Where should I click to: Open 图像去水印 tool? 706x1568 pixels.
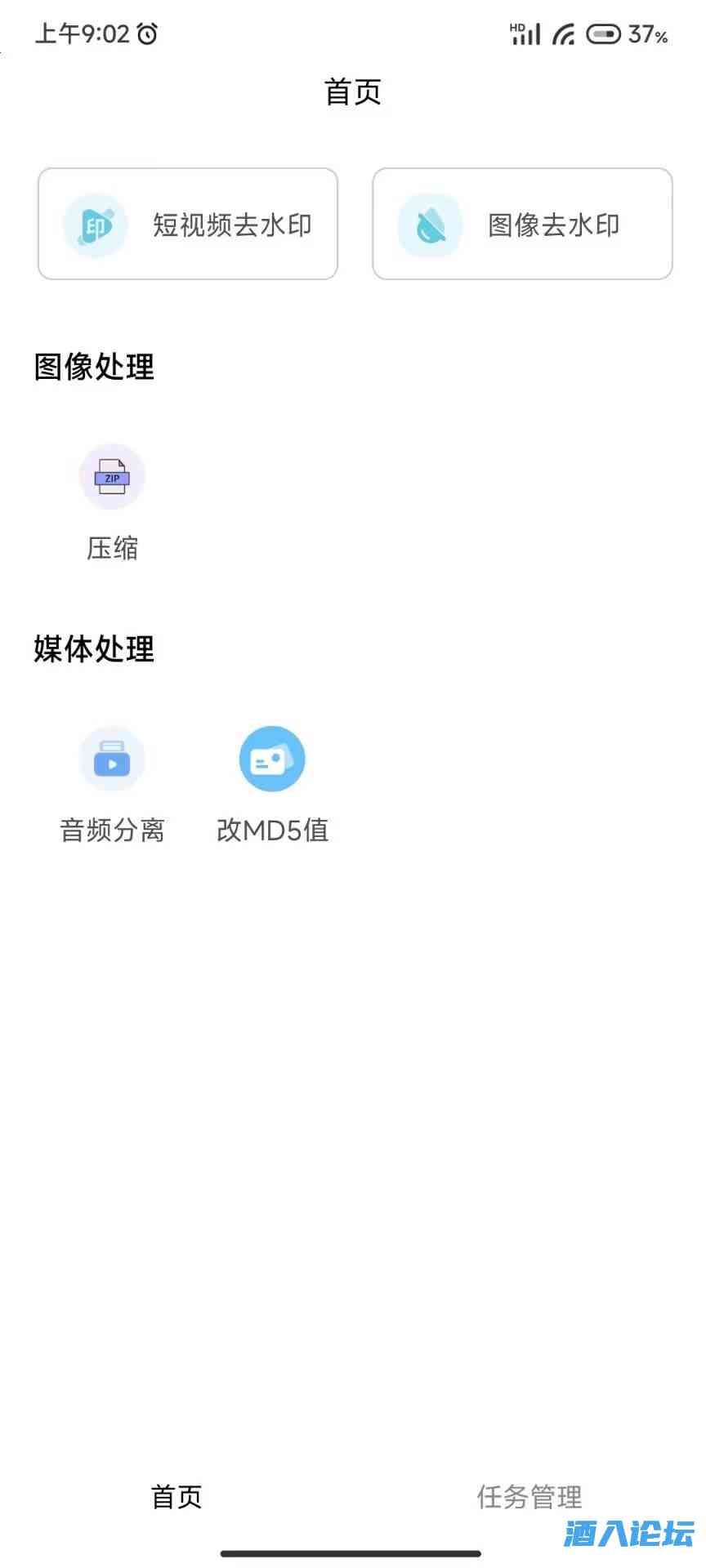point(522,225)
